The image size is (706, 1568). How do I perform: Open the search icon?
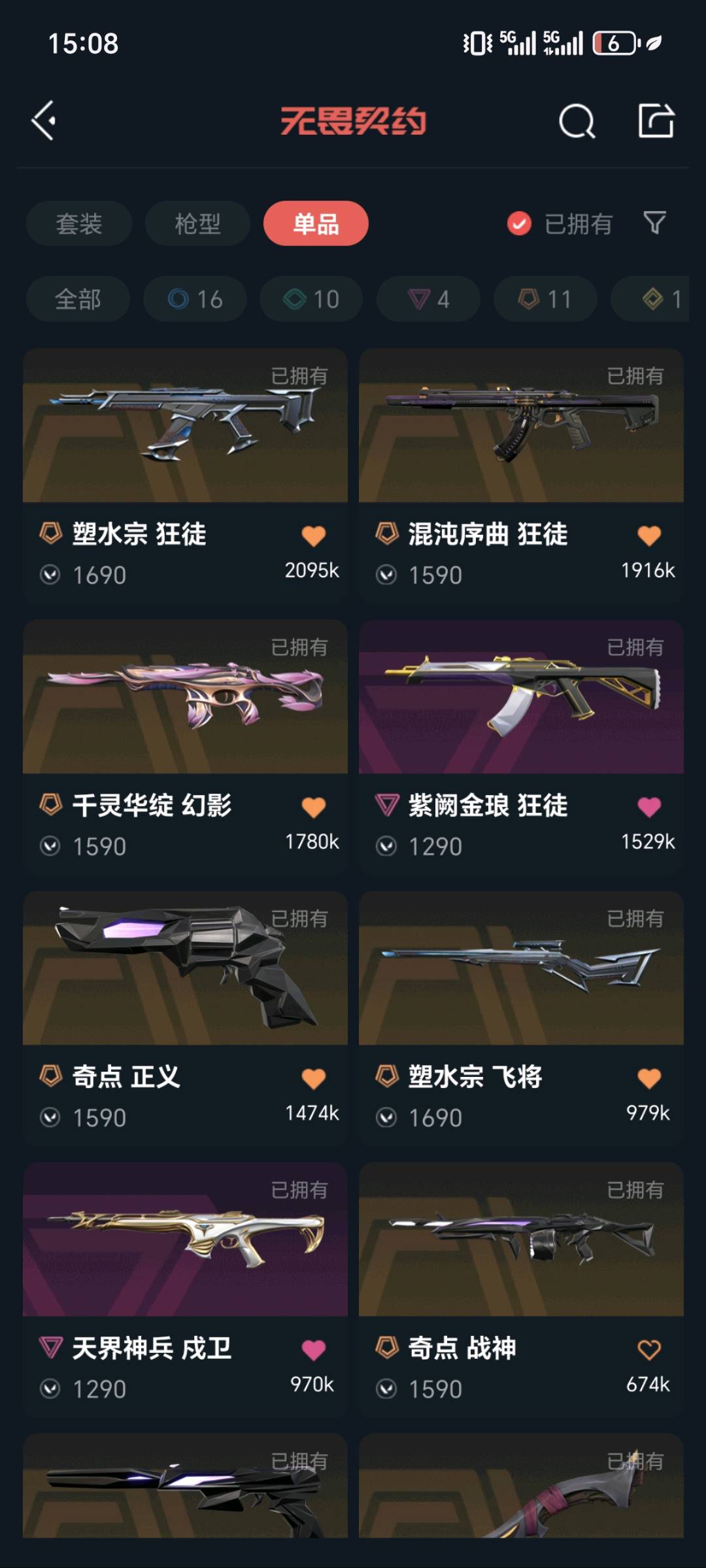pos(577,121)
